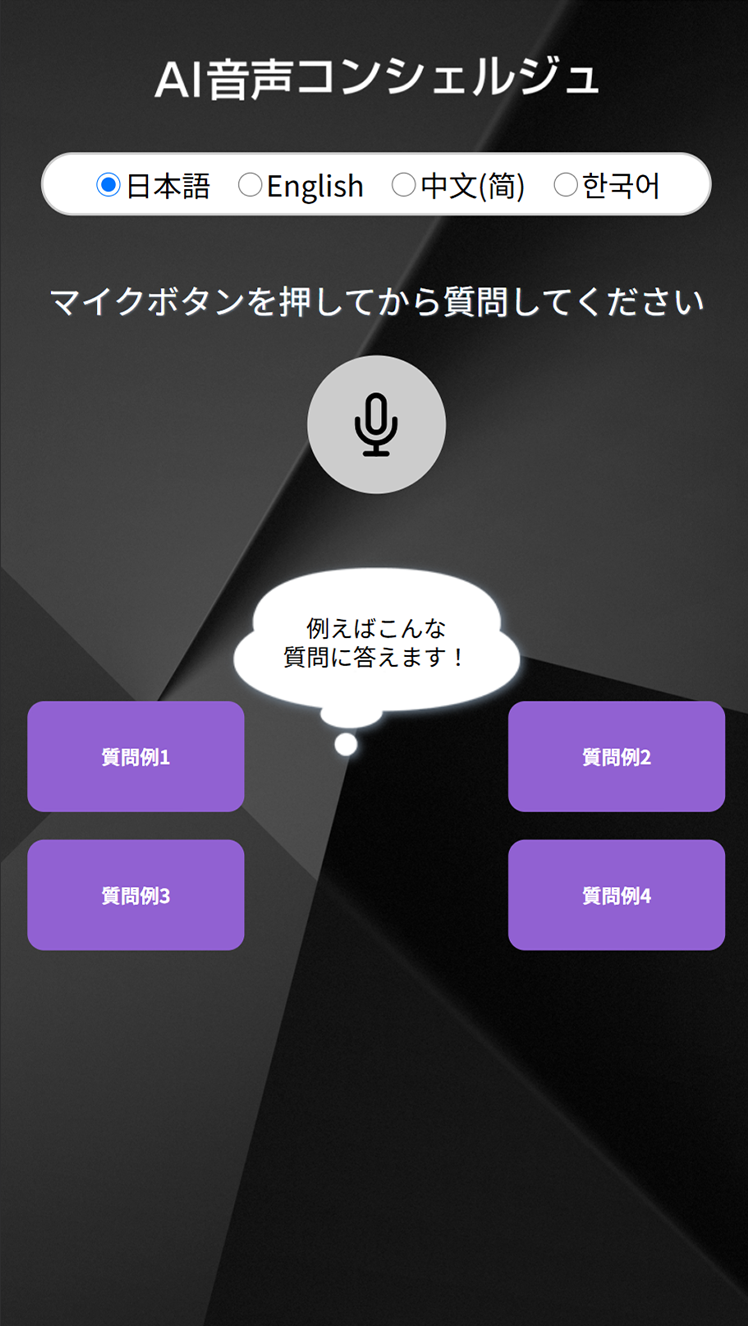
Task: Tap the microphone button to ask
Action: tap(376, 424)
